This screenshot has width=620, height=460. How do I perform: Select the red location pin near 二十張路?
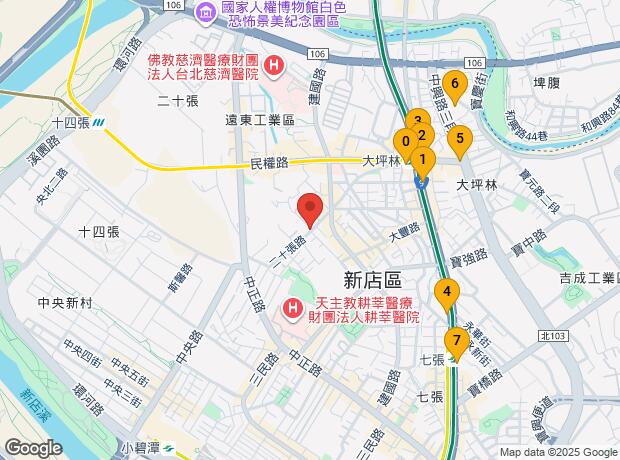310,211
